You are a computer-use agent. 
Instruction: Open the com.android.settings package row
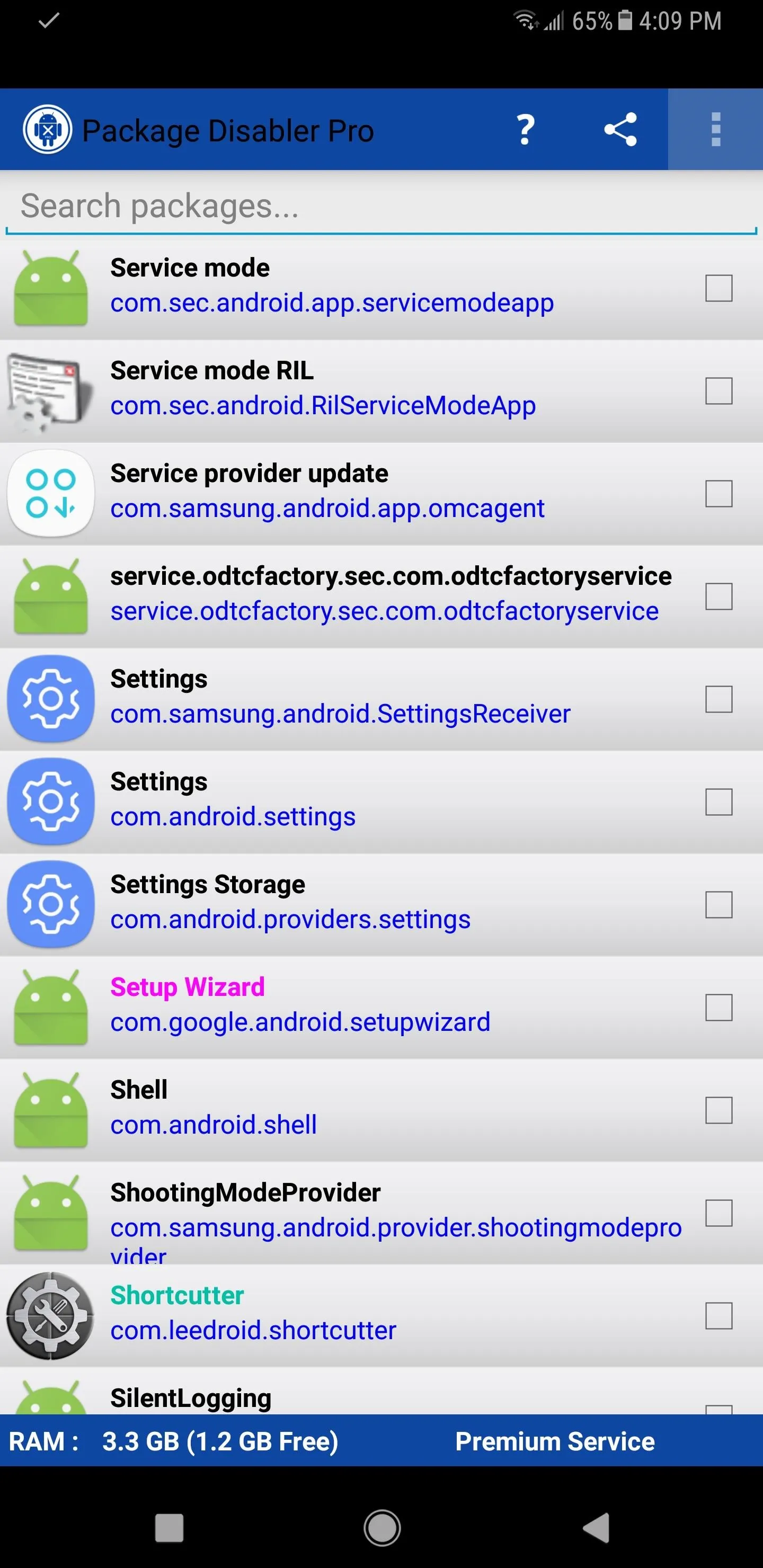[x=381, y=801]
